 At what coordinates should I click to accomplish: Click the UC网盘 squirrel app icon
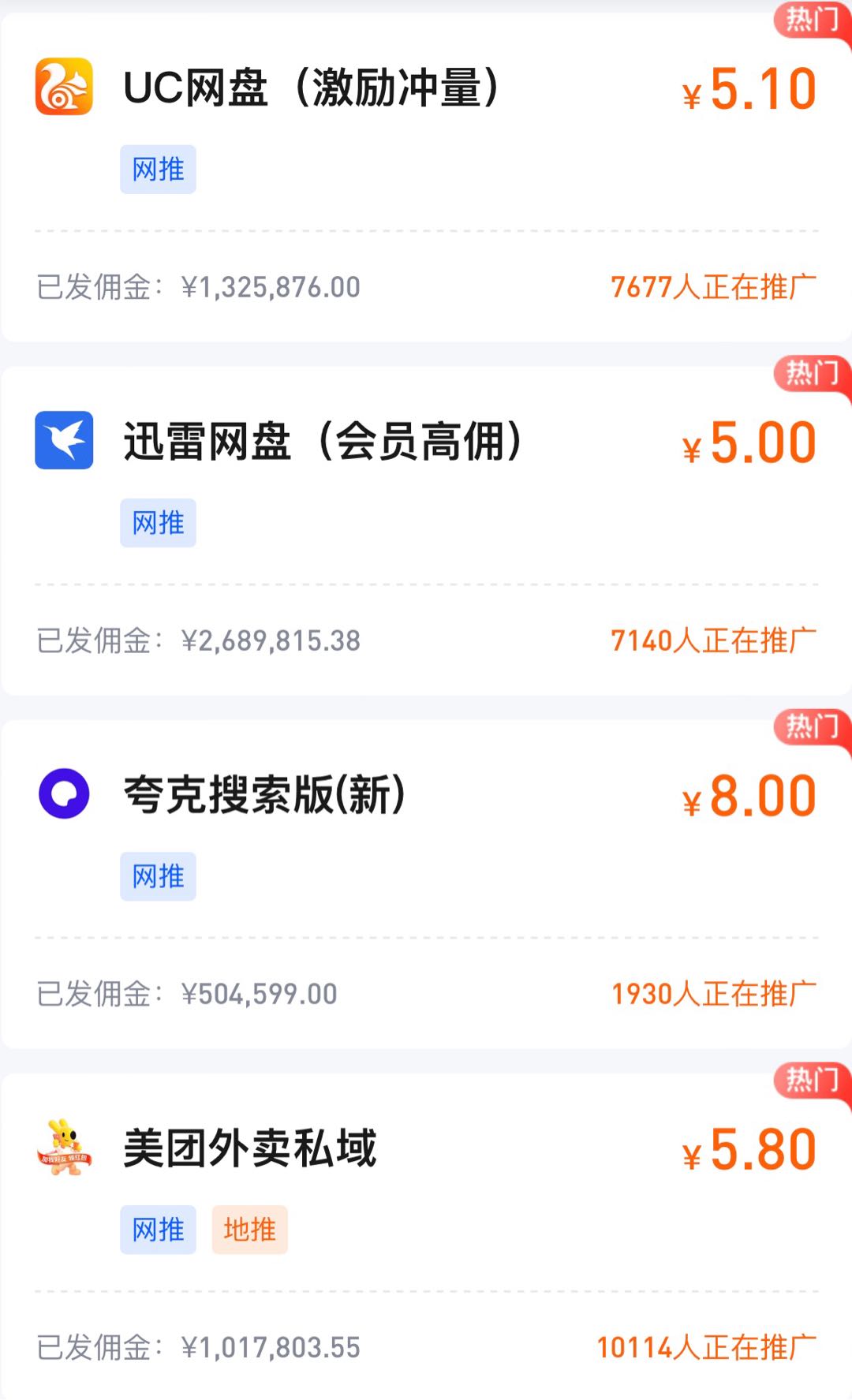[65, 87]
